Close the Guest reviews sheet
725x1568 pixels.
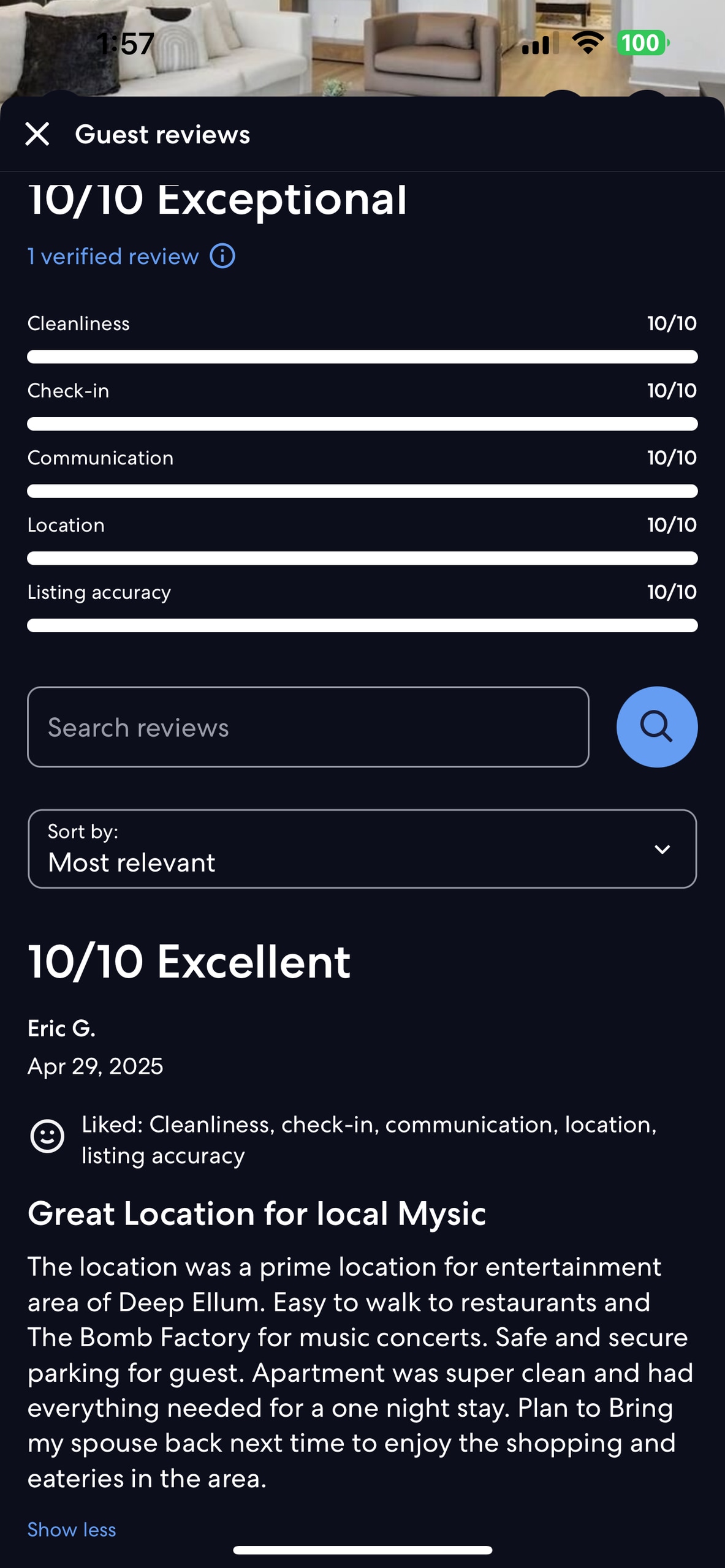37,134
